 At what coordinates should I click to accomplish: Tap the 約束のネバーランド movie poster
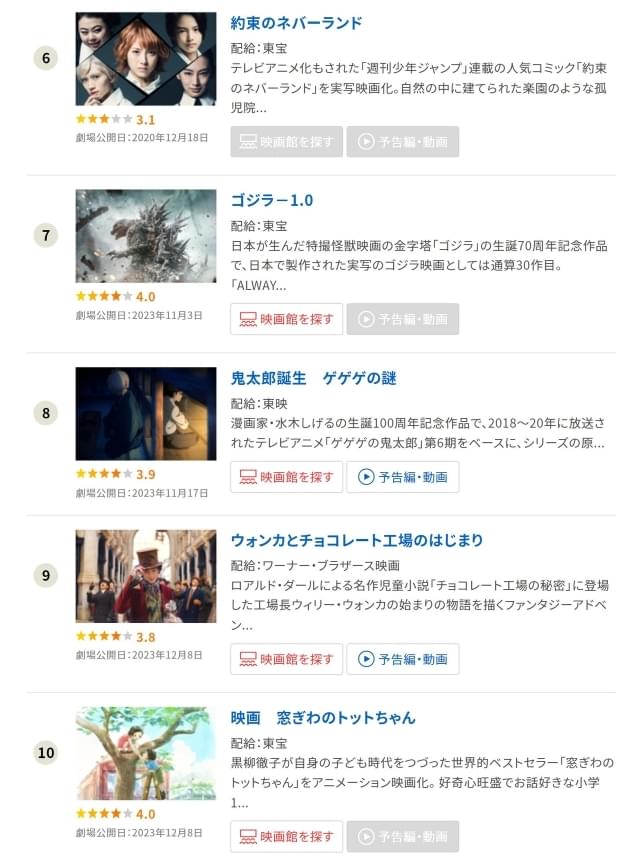[x=146, y=59]
